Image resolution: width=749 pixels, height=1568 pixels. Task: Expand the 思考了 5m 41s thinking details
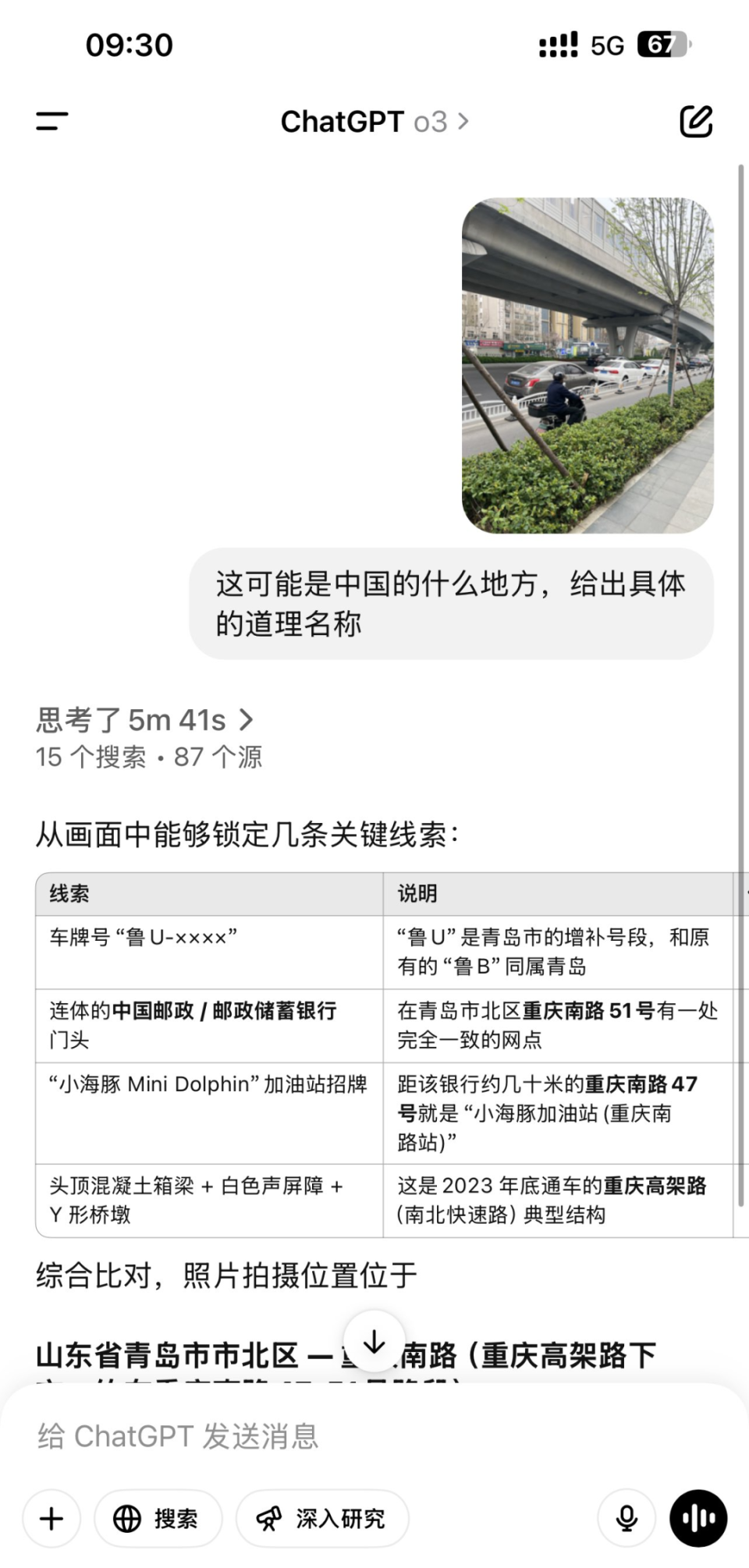pos(145,720)
